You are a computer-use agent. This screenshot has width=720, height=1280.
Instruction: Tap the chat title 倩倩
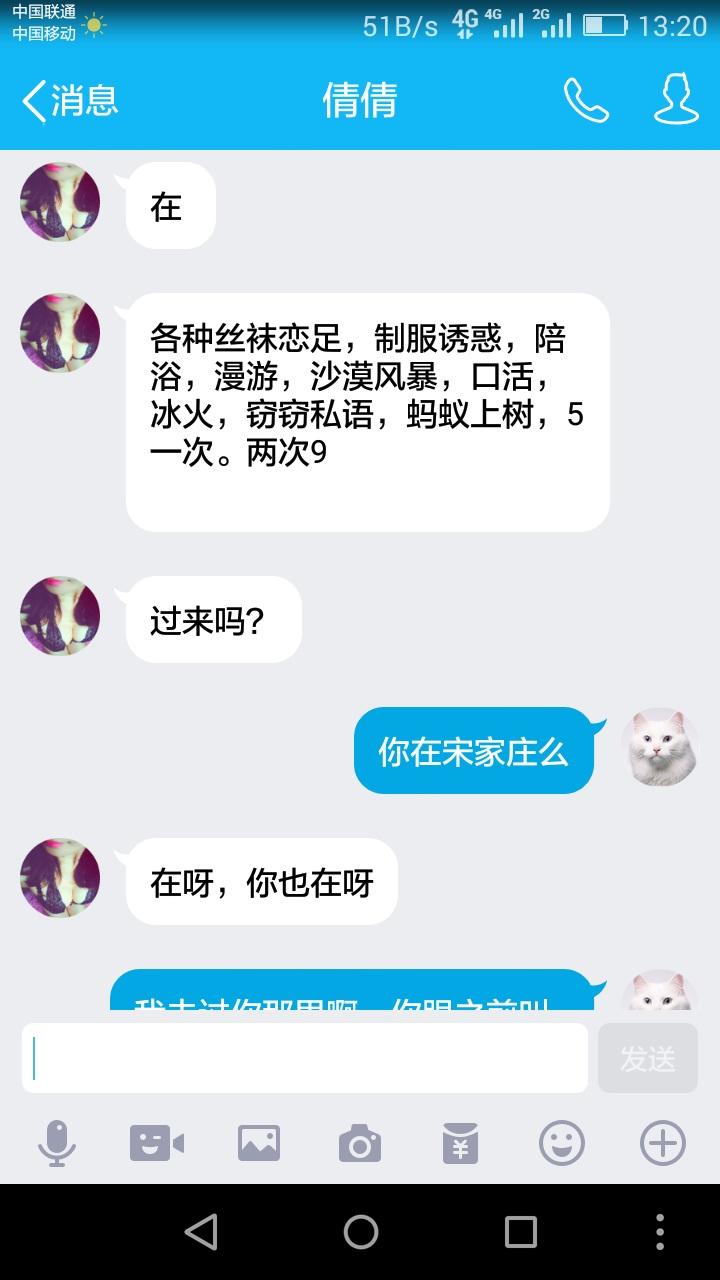point(360,100)
